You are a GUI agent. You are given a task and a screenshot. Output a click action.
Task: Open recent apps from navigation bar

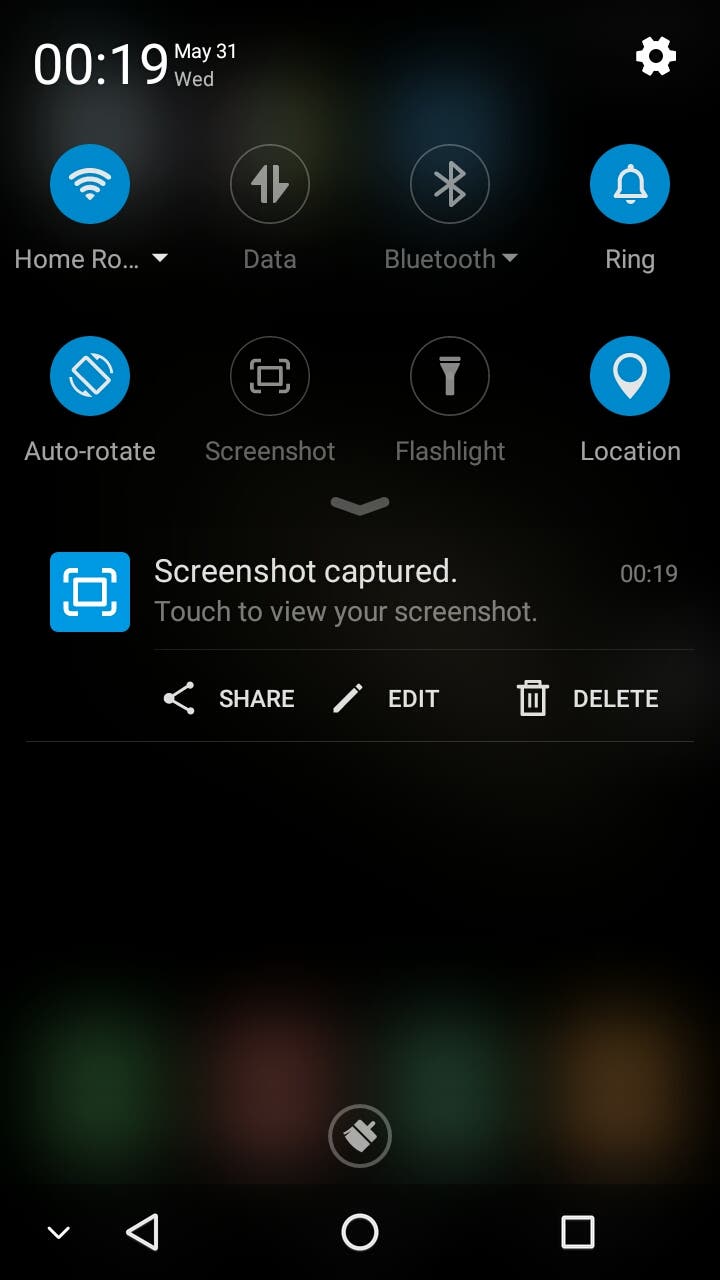[x=578, y=1232]
